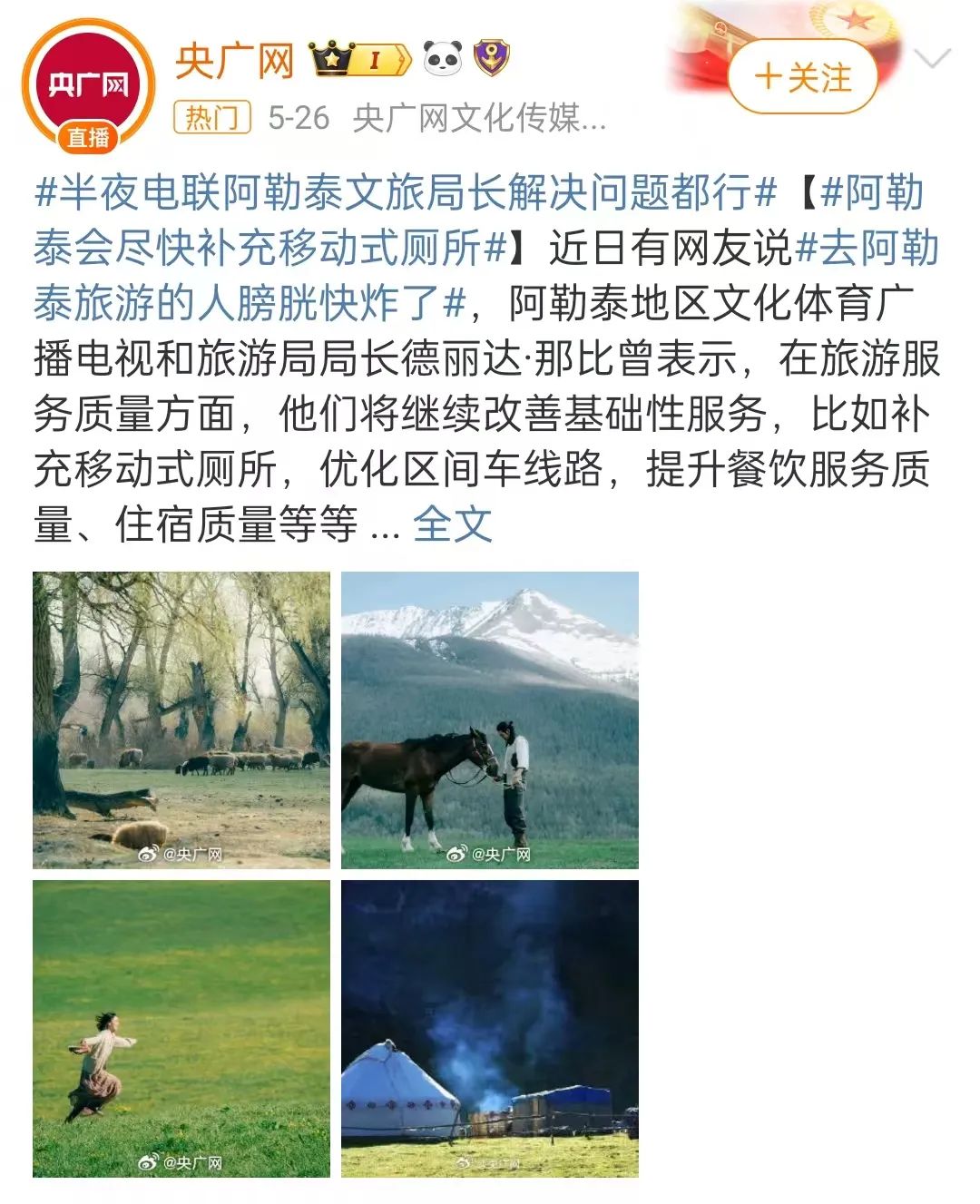Tap 全文 to read the full post
The image size is (980, 1204).
pyautogui.click(x=452, y=524)
